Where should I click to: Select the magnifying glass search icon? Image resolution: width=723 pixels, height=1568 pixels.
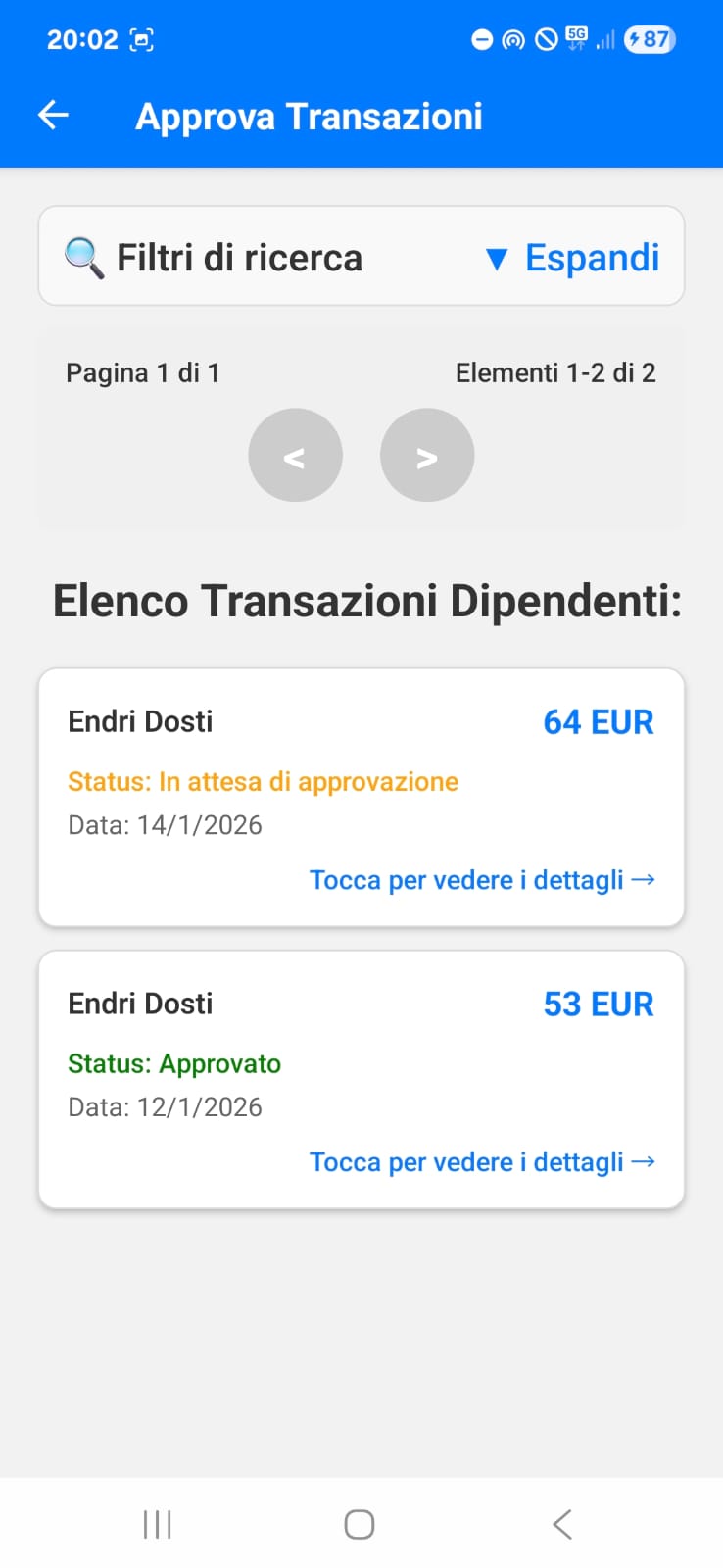[84, 256]
